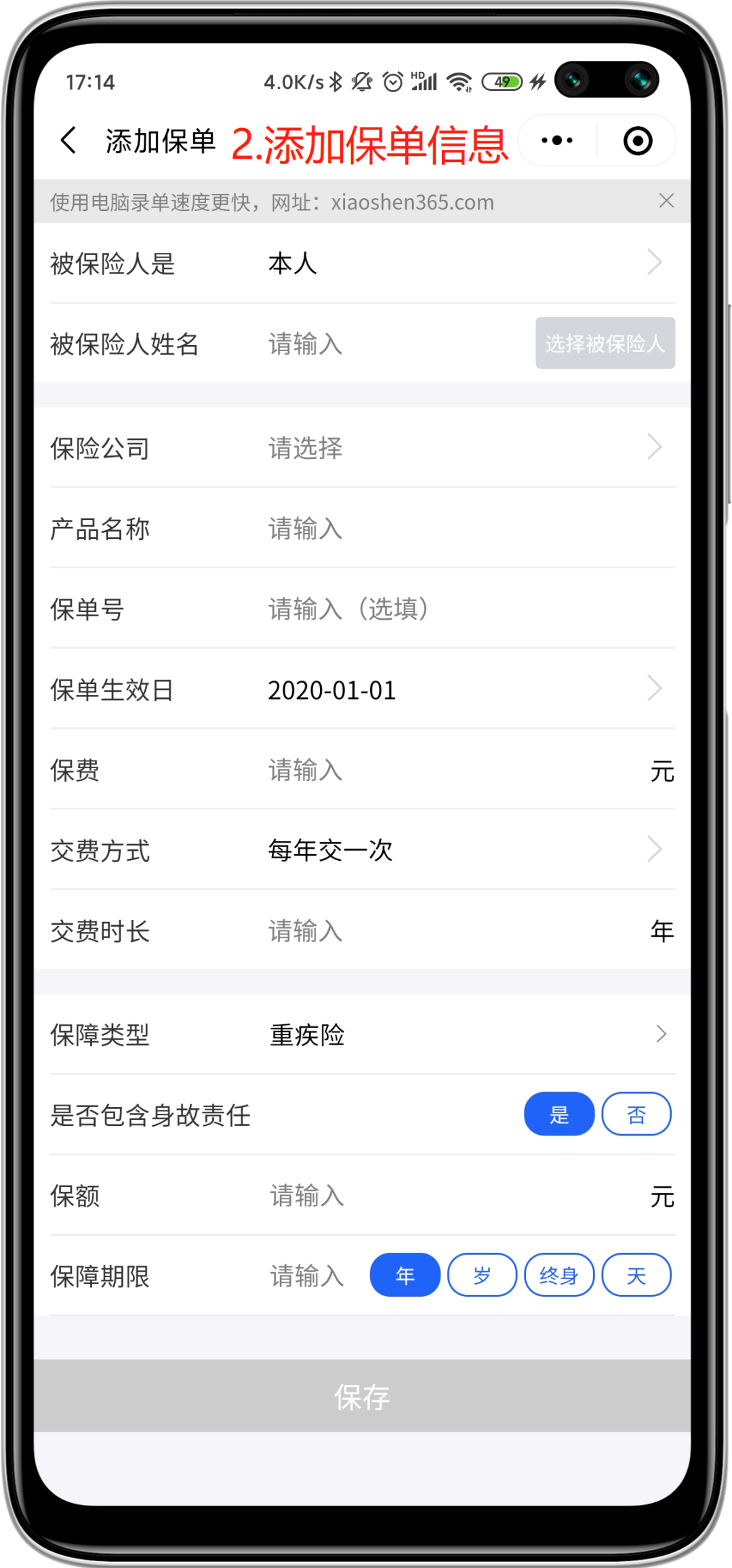This screenshot has height=1568, width=732.
Task: Select 否 for 是否包含身故责任
Action: tap(636, 1114)
